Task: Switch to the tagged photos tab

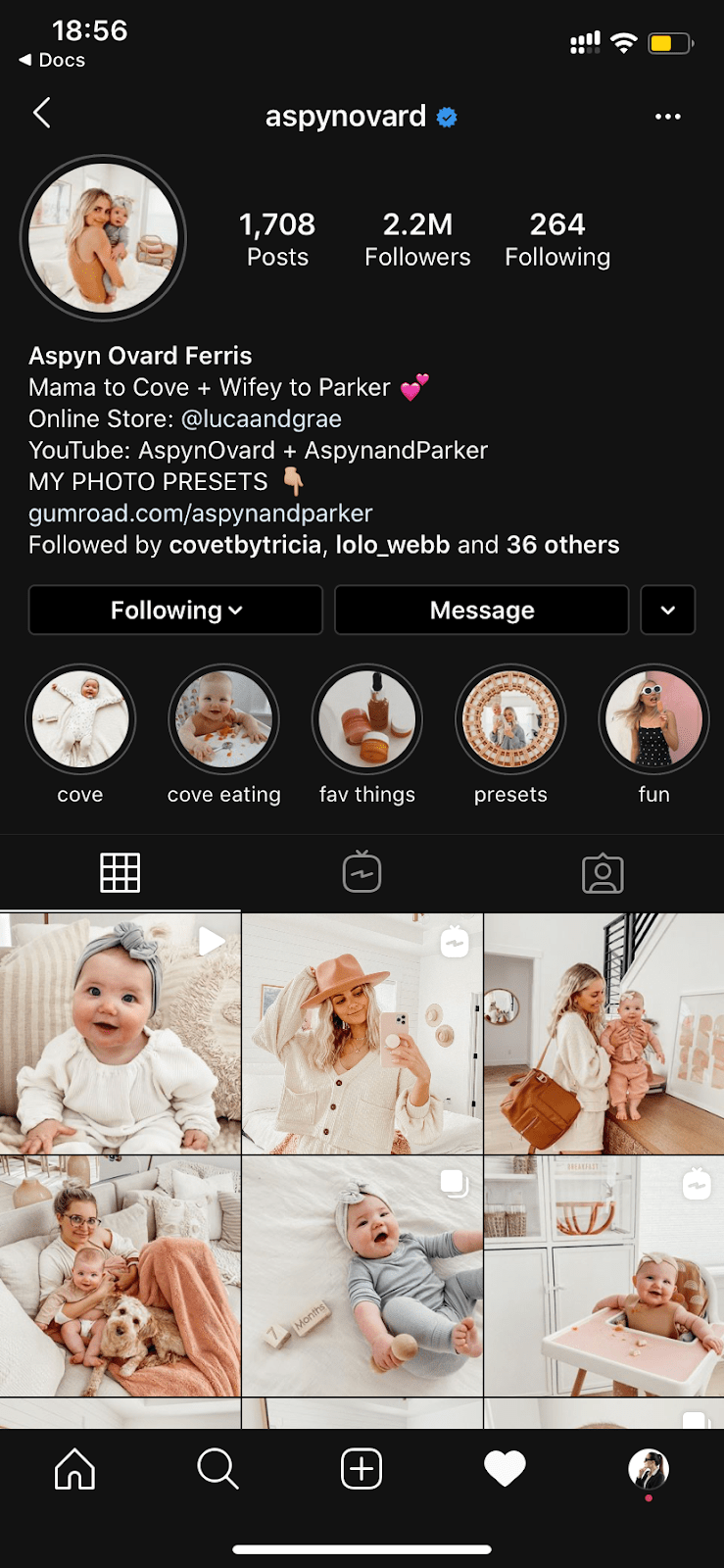Action: point(603,872)
